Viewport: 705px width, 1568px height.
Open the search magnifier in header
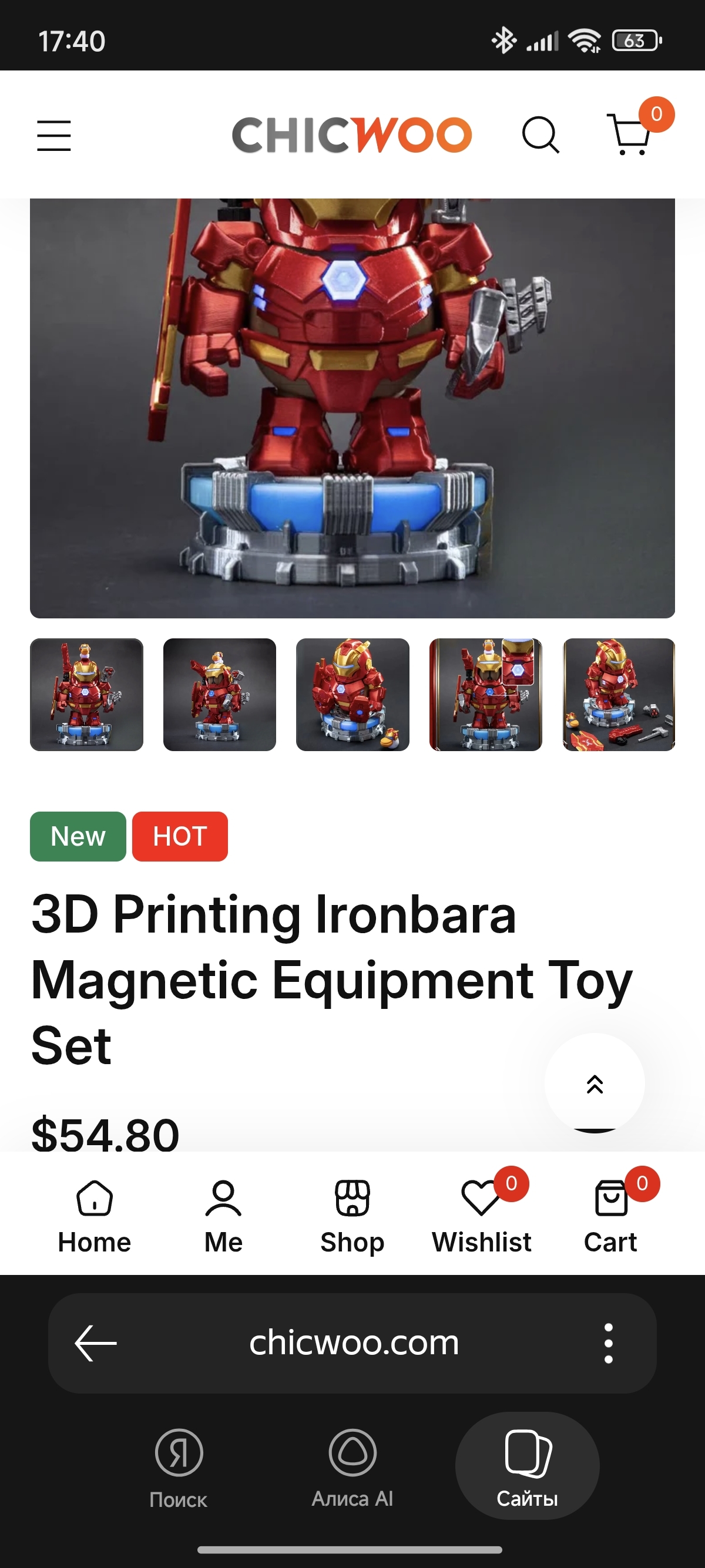tap(540, 135)
